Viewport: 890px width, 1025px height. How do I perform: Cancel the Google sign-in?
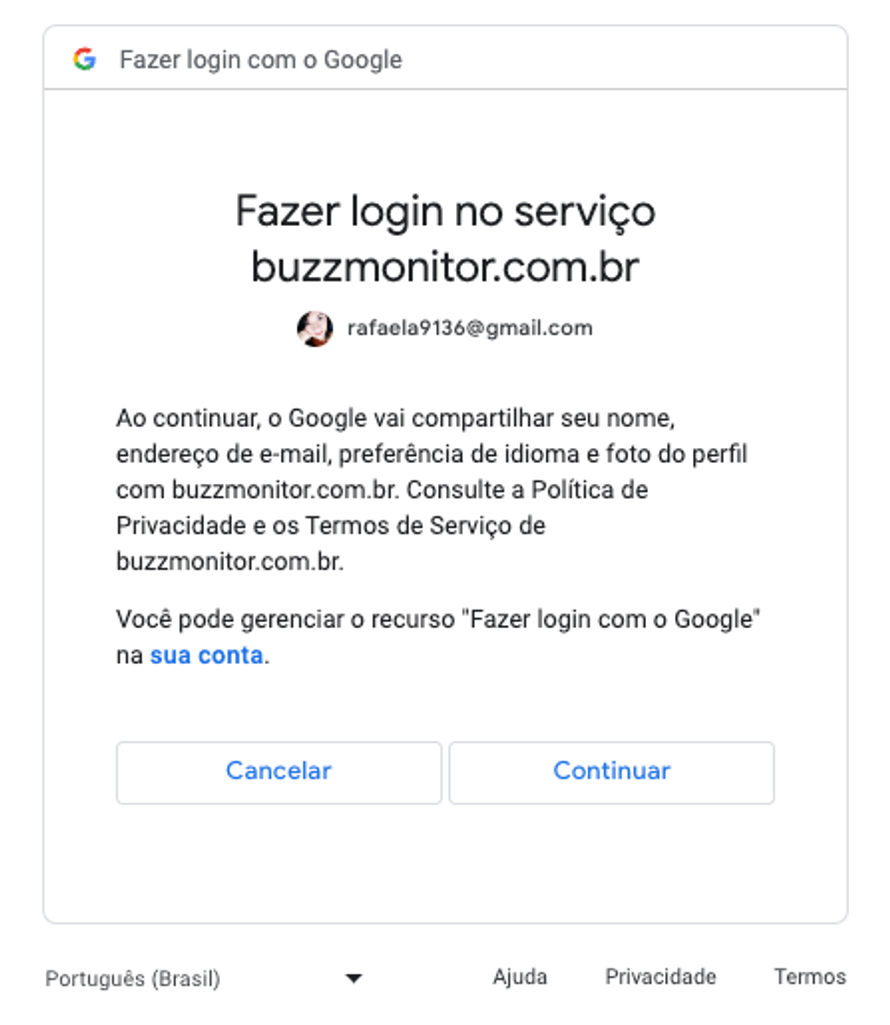pyautogui.click(x=278, y=772)
